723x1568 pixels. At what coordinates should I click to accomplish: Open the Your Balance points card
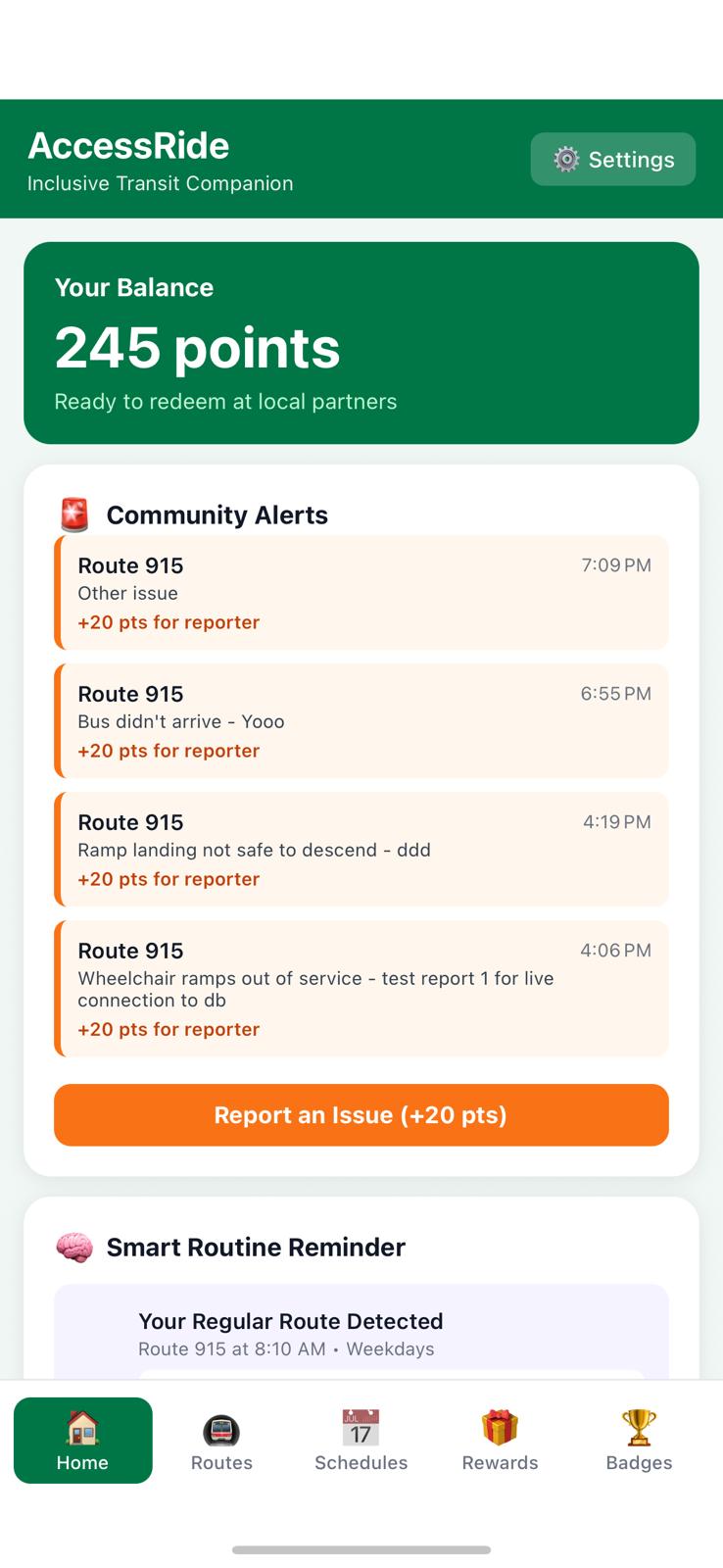tap(361, 343)
